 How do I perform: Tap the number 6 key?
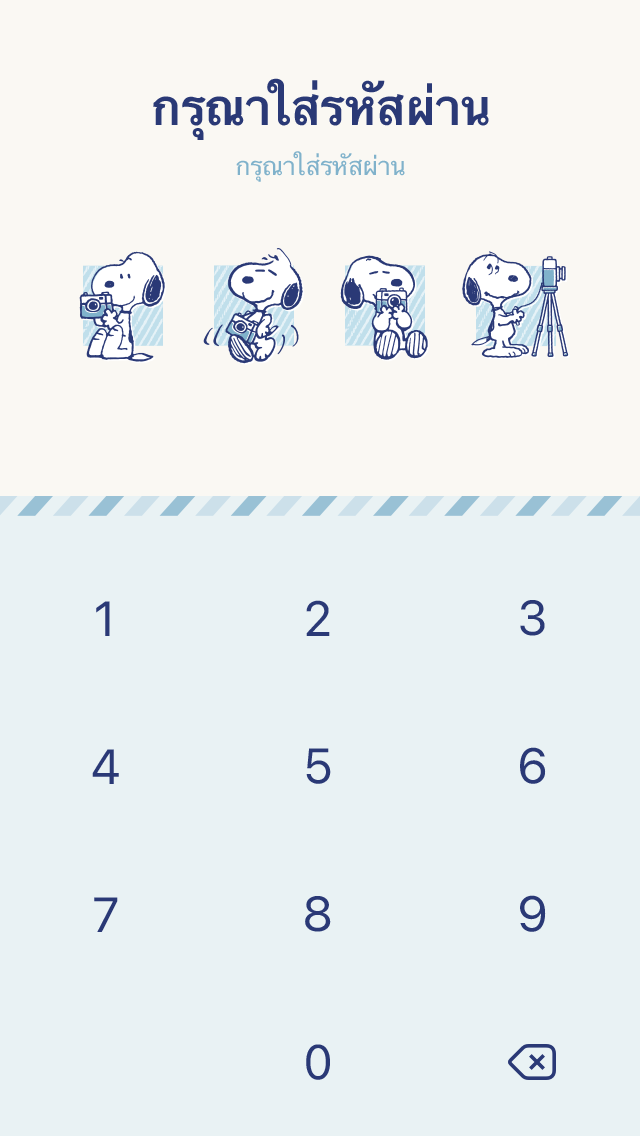532,767
